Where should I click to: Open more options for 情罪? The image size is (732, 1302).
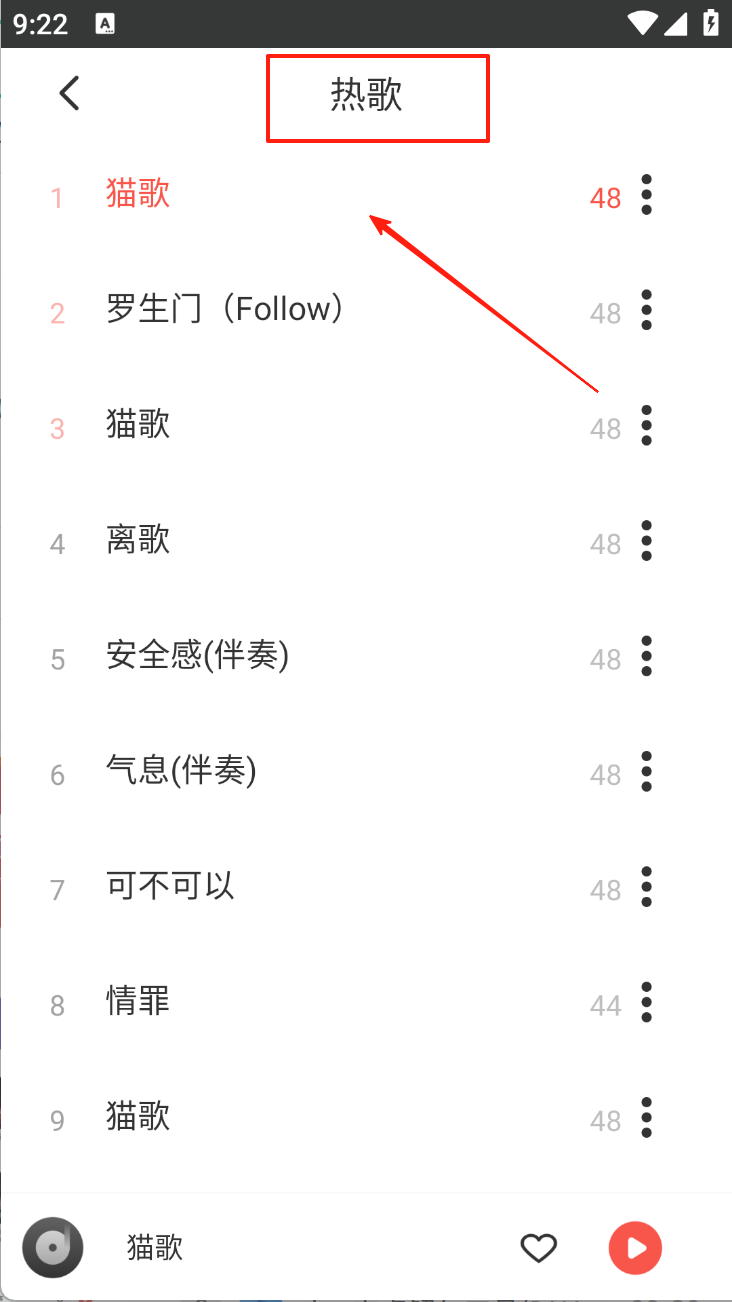coord(647,1002)
